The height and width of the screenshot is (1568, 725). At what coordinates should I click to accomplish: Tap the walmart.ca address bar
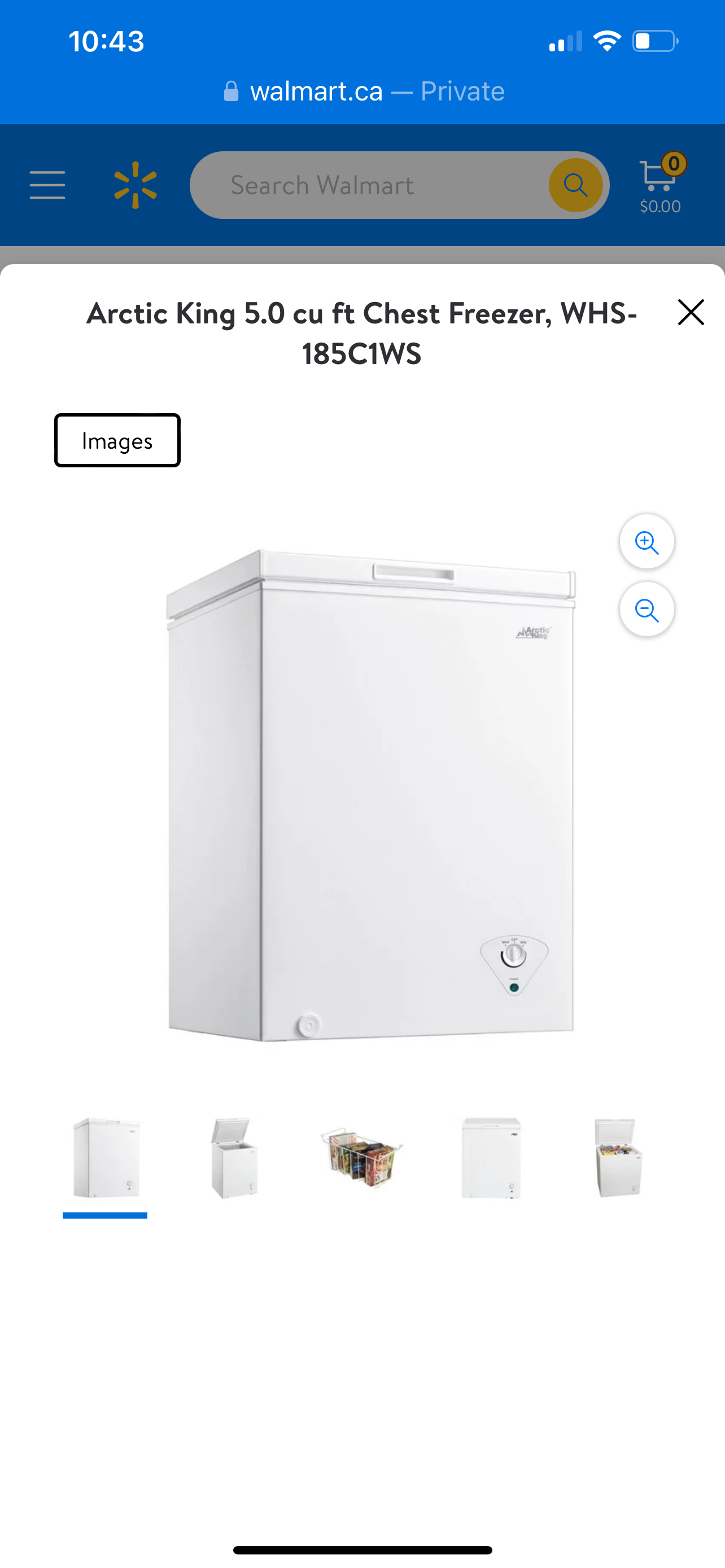(364, 91)
